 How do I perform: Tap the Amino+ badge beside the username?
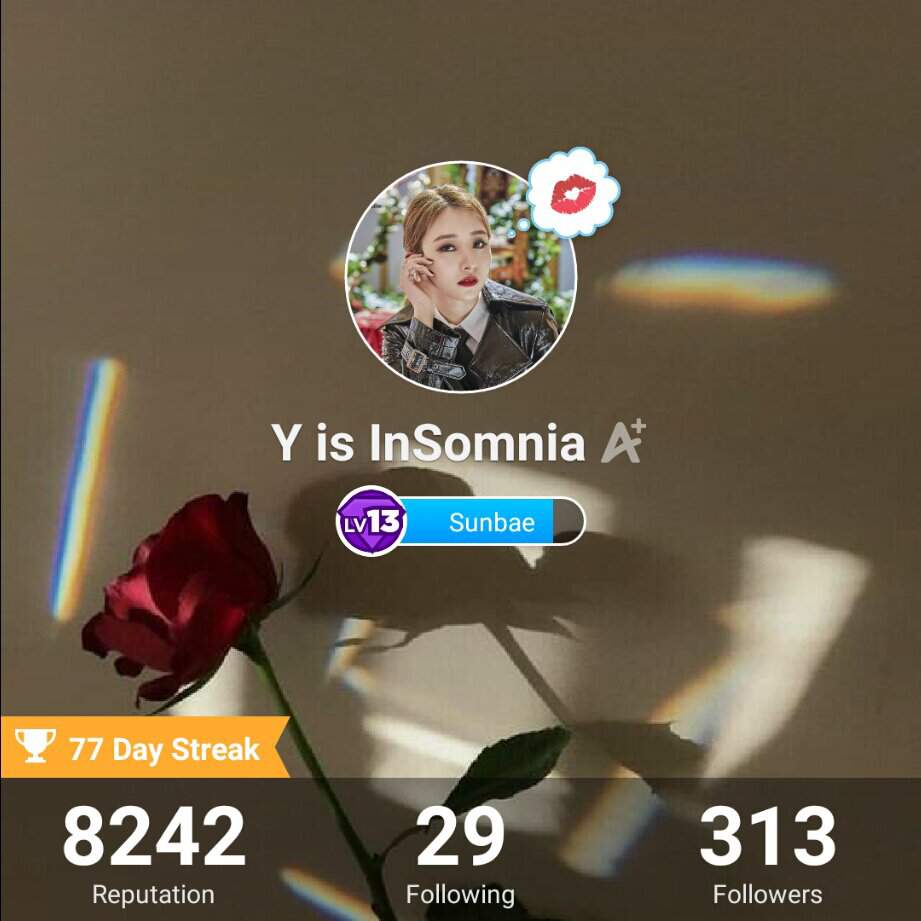(623, 442)
